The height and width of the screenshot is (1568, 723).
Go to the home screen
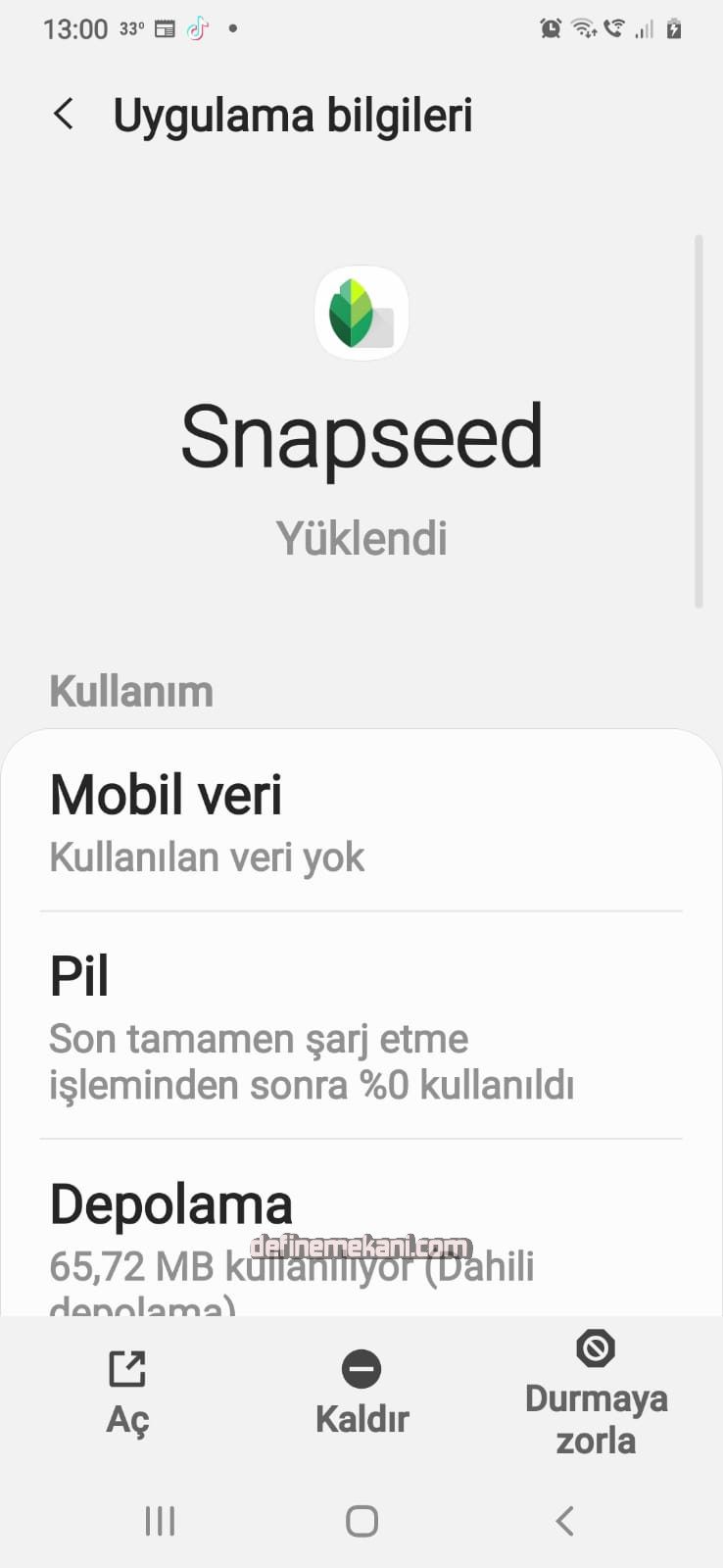click(x=361, y=1521)
